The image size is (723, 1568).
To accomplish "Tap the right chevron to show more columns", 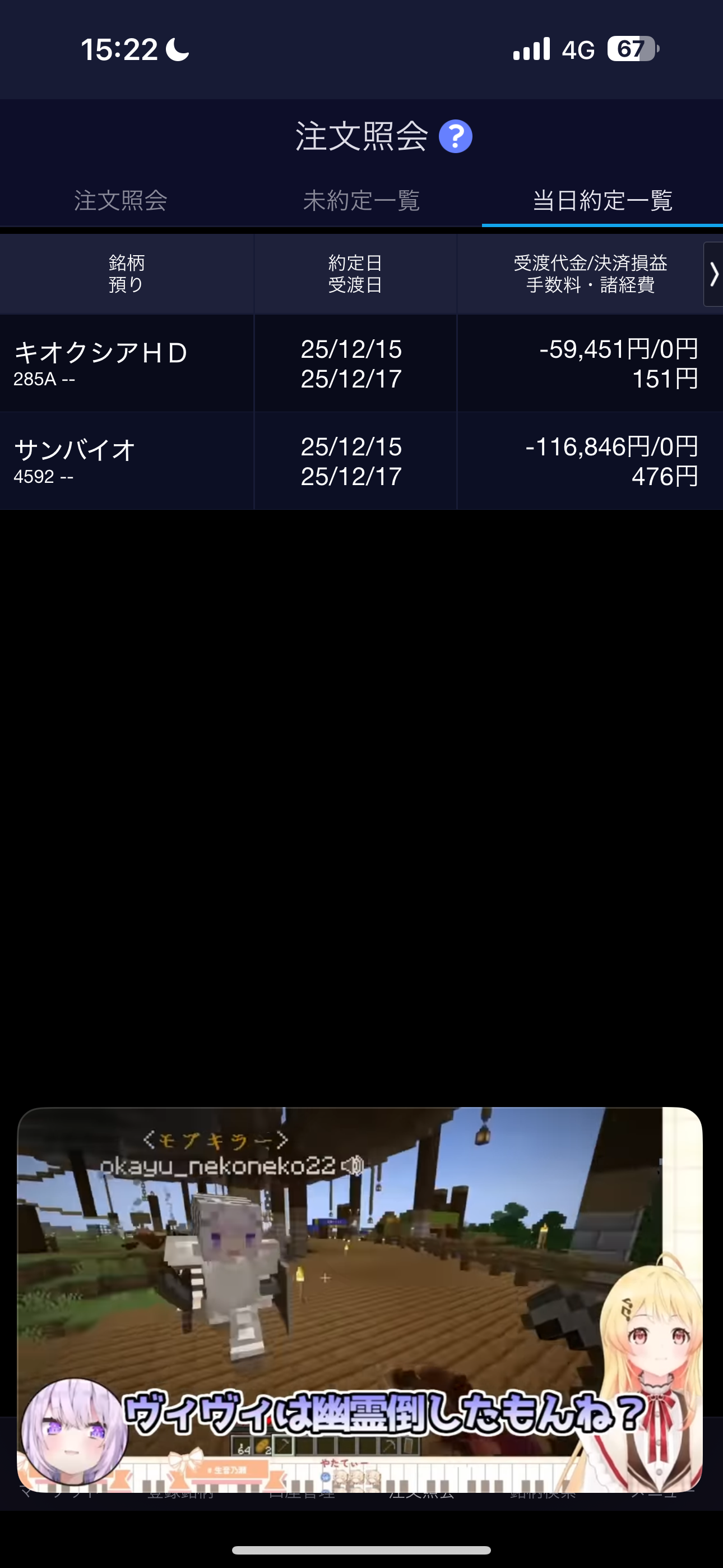I will 713,275.
